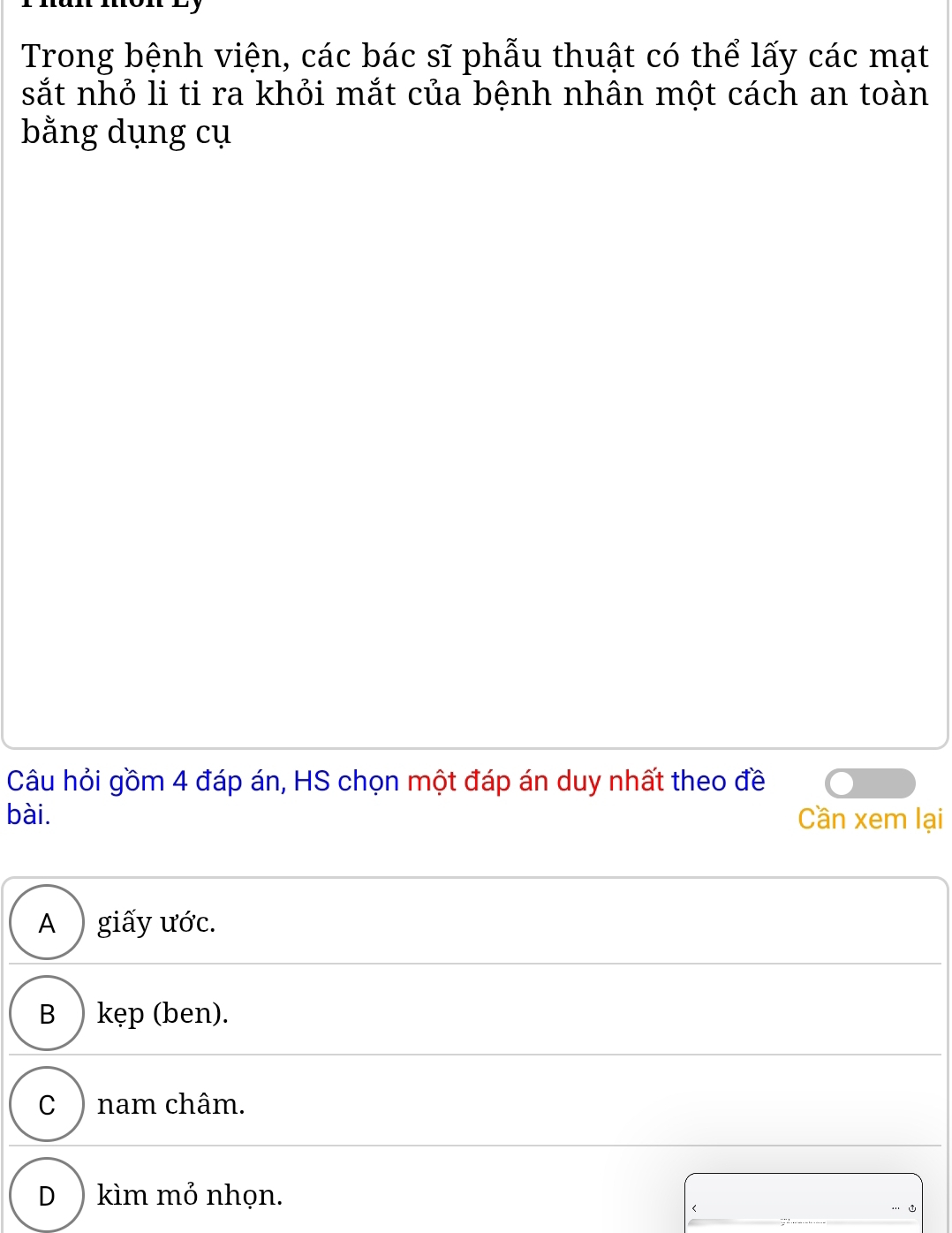Pick answer C nam châm

(47, 1104)
